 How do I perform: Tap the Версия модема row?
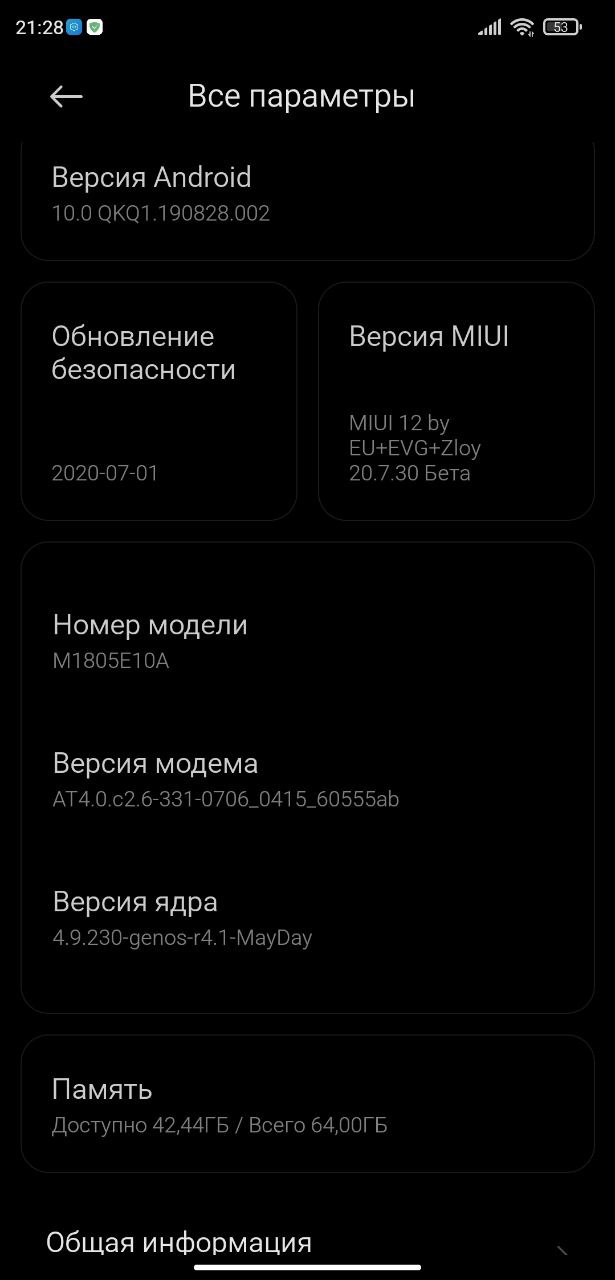click(x=307, y=780)
